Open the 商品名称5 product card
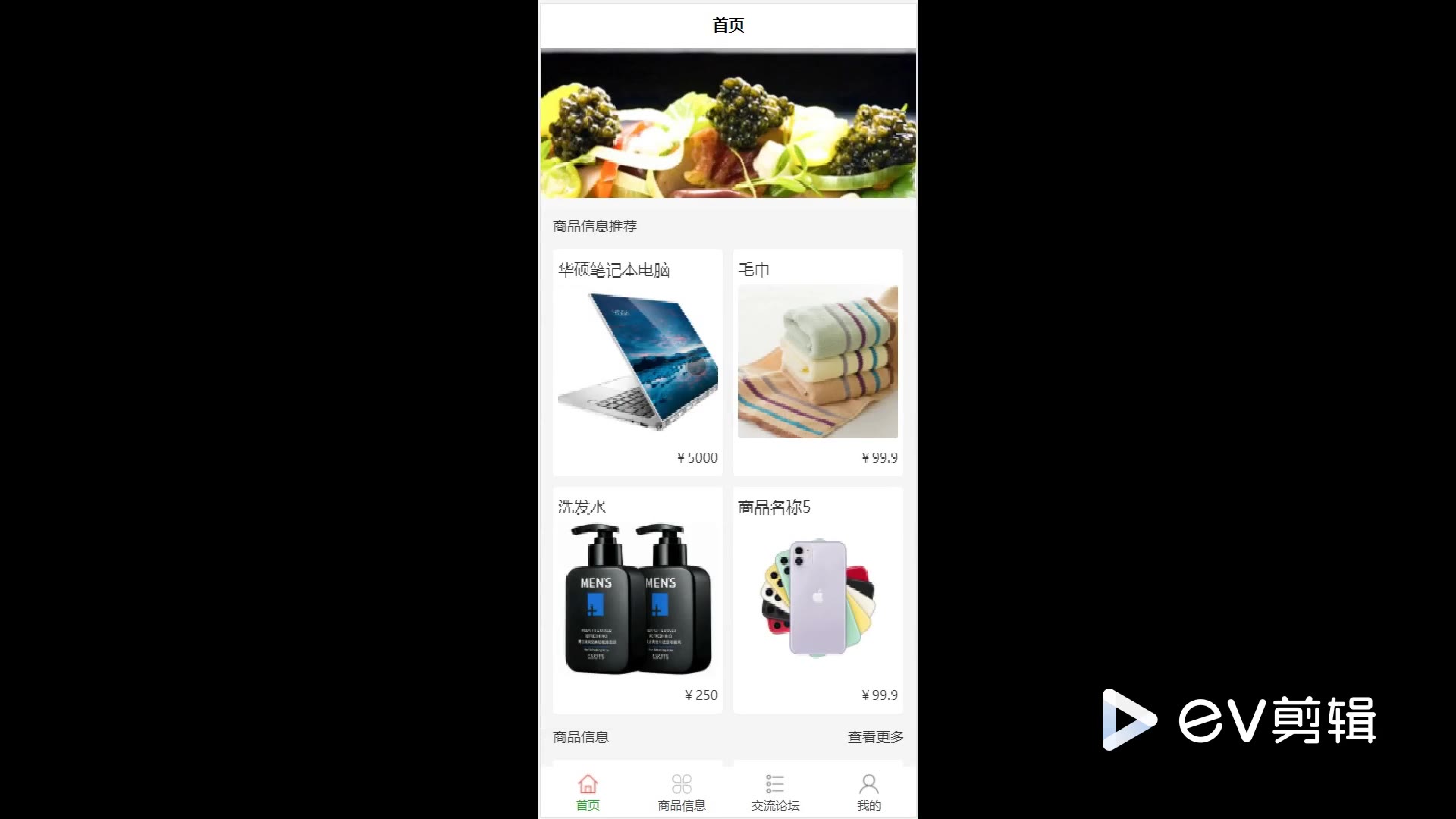 817,599
